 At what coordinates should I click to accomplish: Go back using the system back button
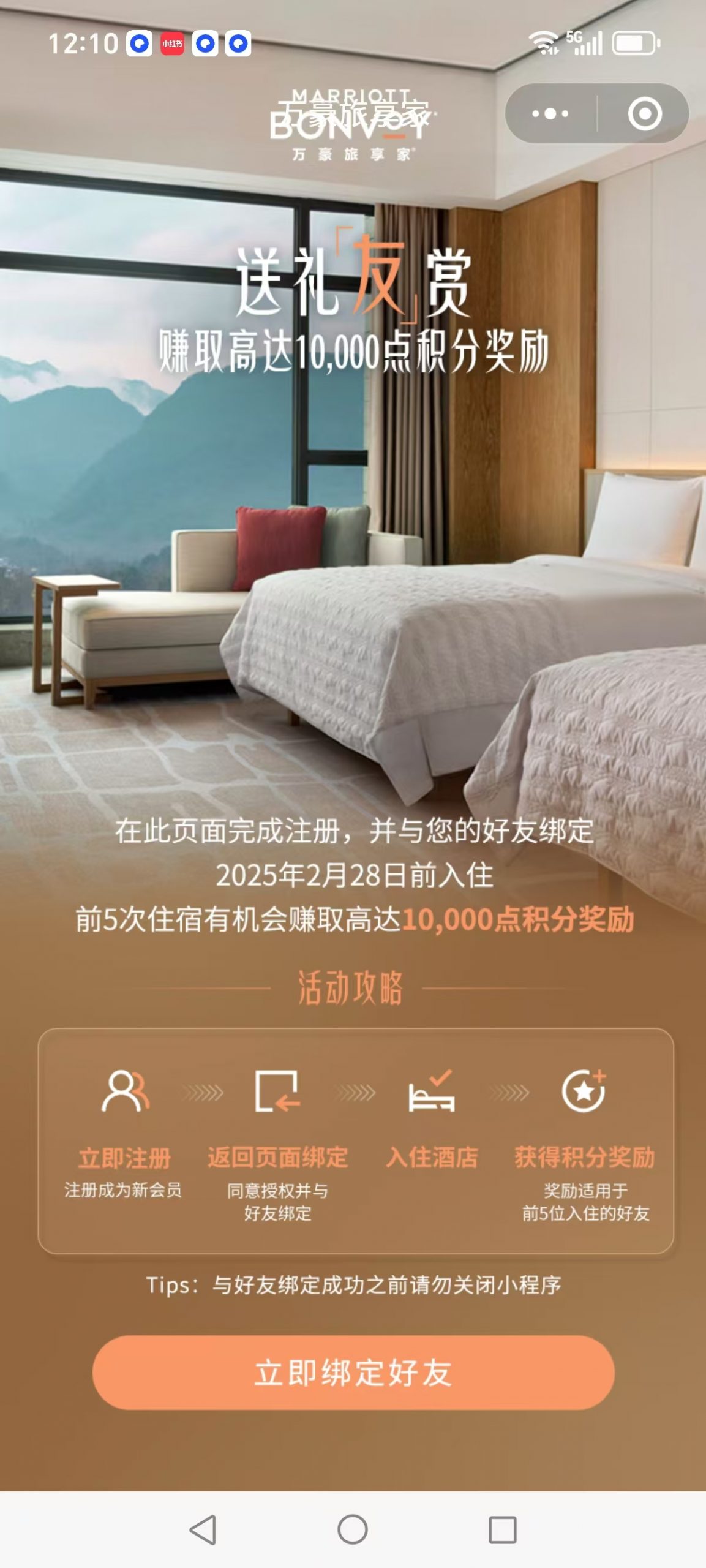tap(203, 1529)
